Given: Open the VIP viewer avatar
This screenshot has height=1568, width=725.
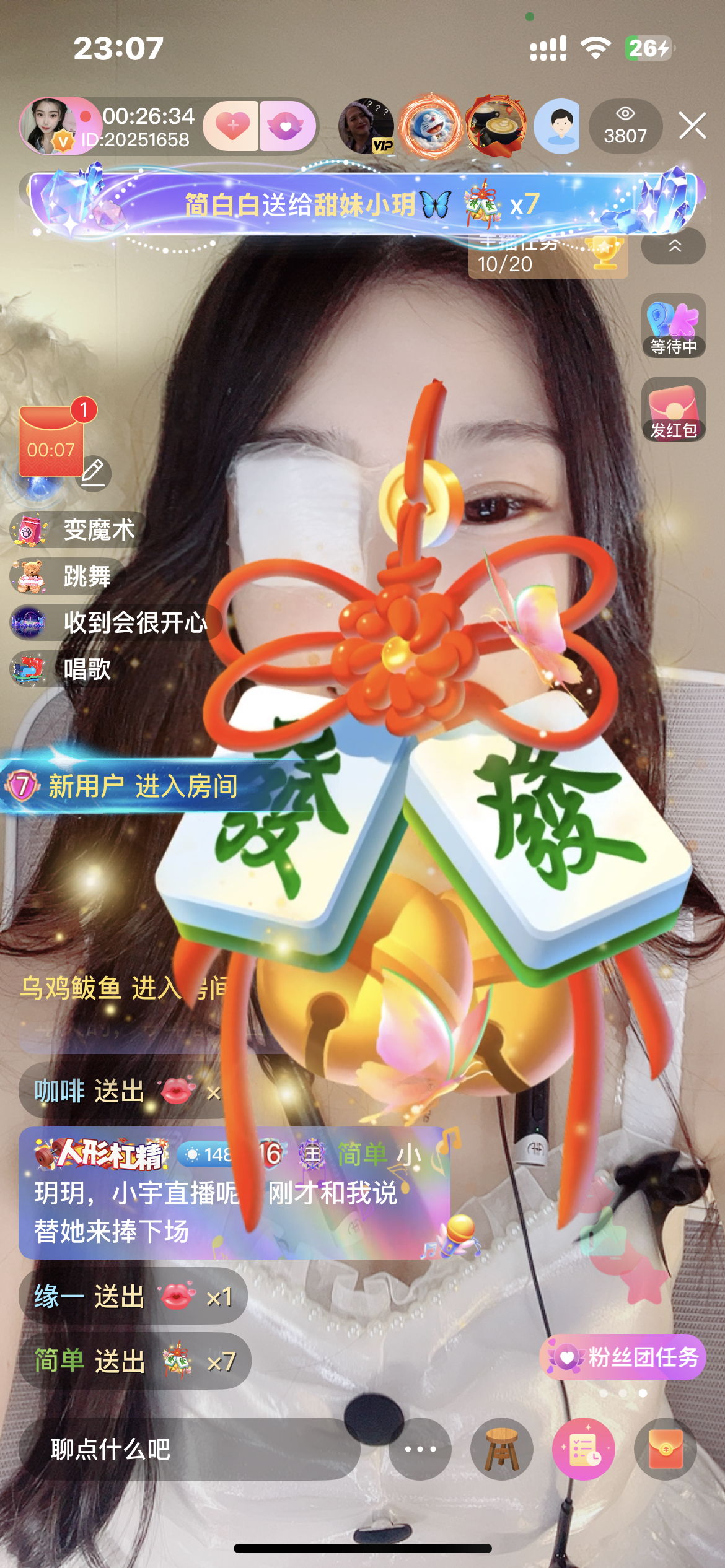Looking at the screenshot, I should point(366,126).
